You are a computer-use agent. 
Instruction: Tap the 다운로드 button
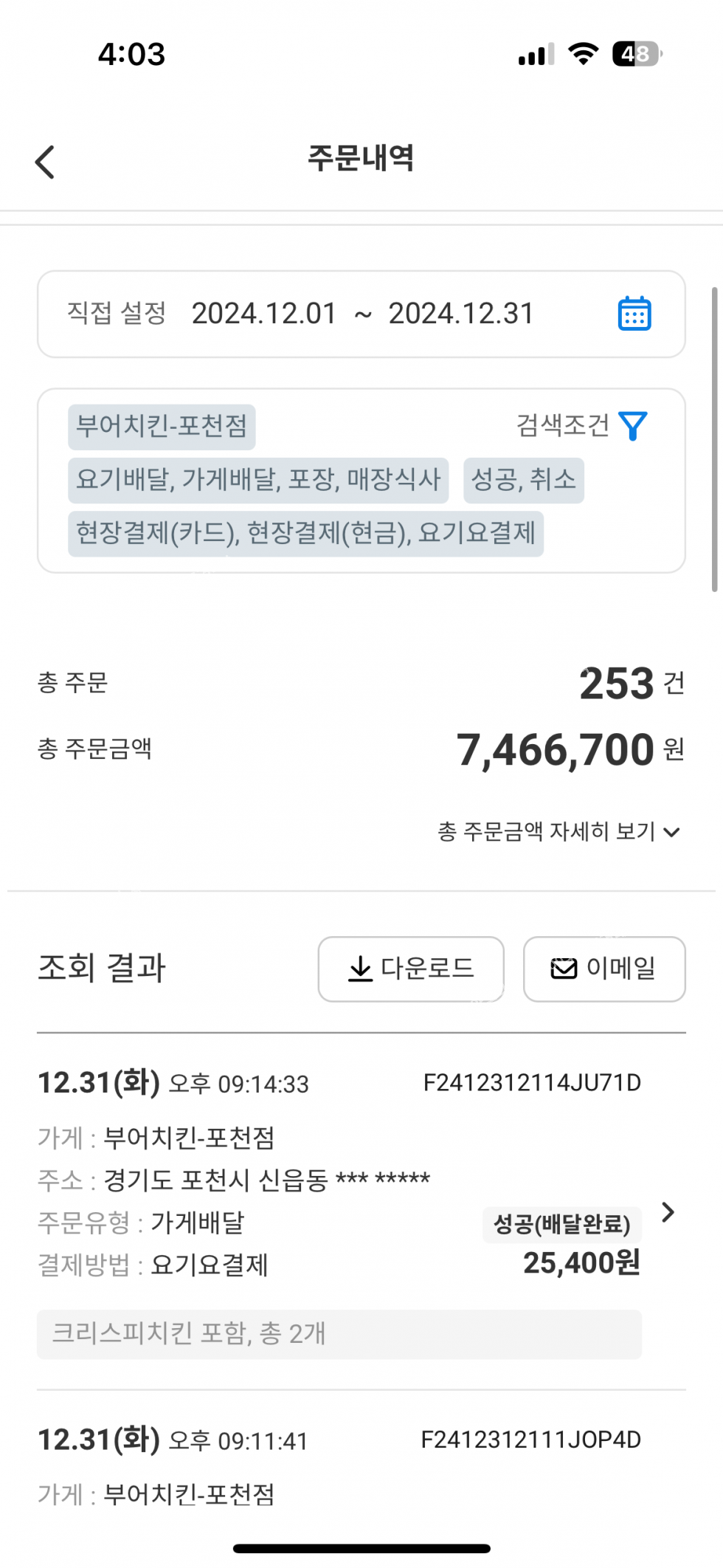(x=411, y=969)
